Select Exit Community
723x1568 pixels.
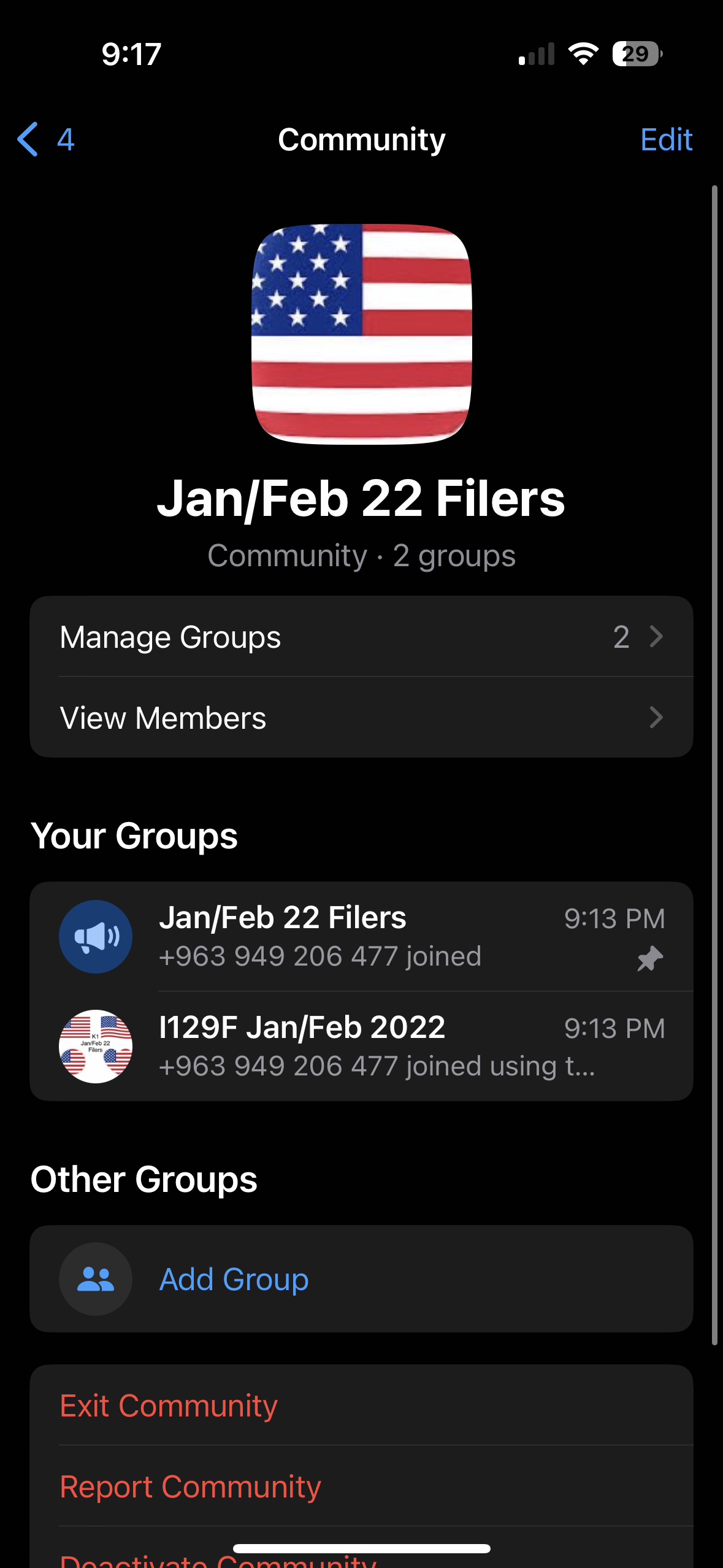pos(362,1405)
